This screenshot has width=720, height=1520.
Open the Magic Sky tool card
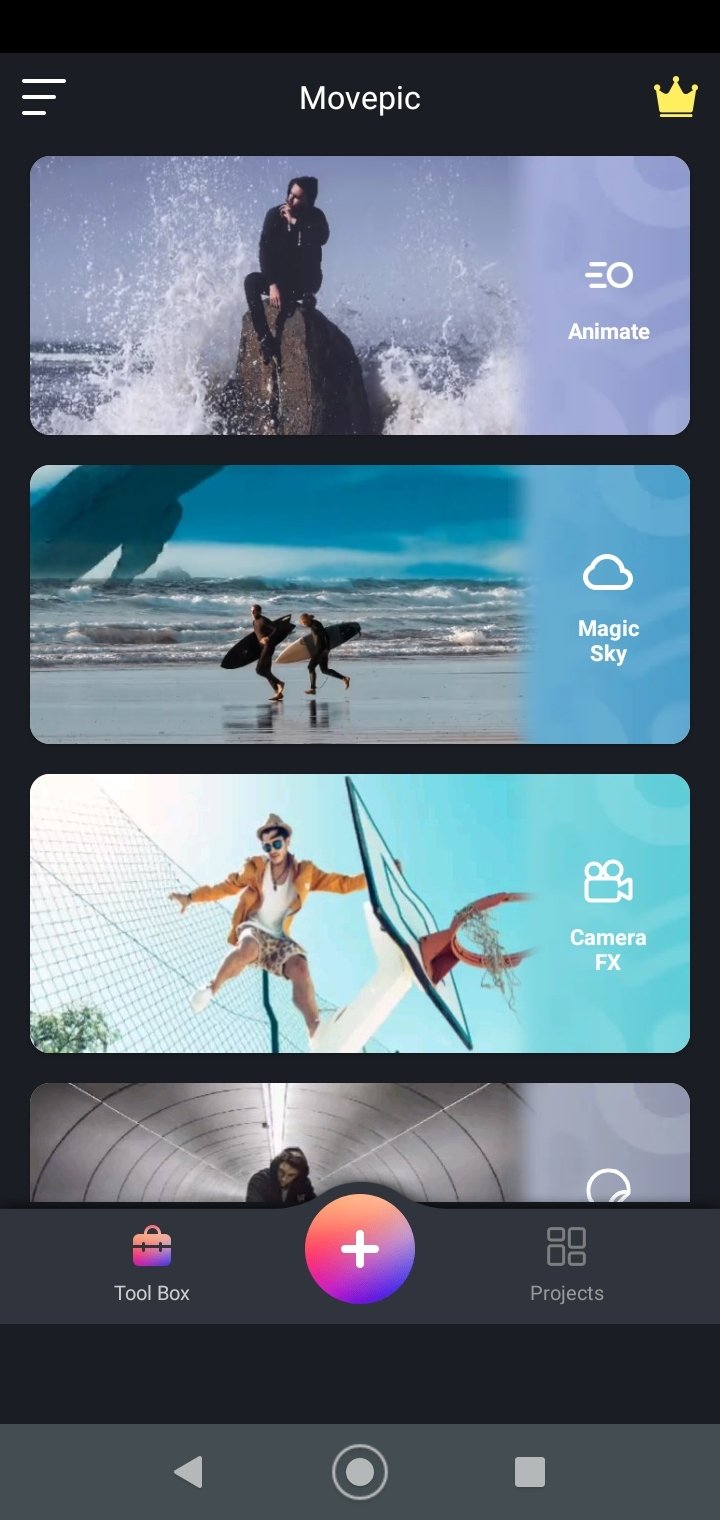pos(360,604)
